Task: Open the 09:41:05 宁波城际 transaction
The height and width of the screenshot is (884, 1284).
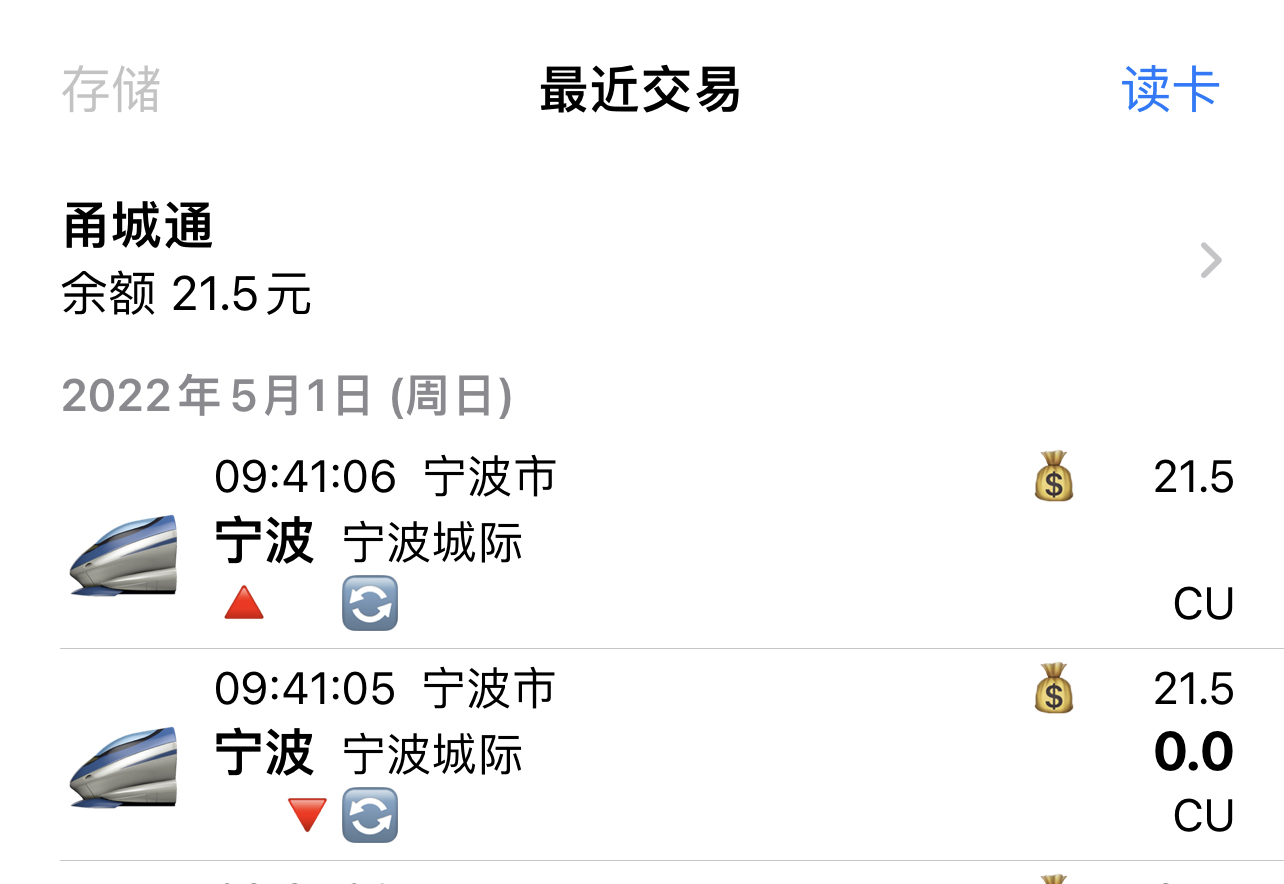Action: (640, 754)
